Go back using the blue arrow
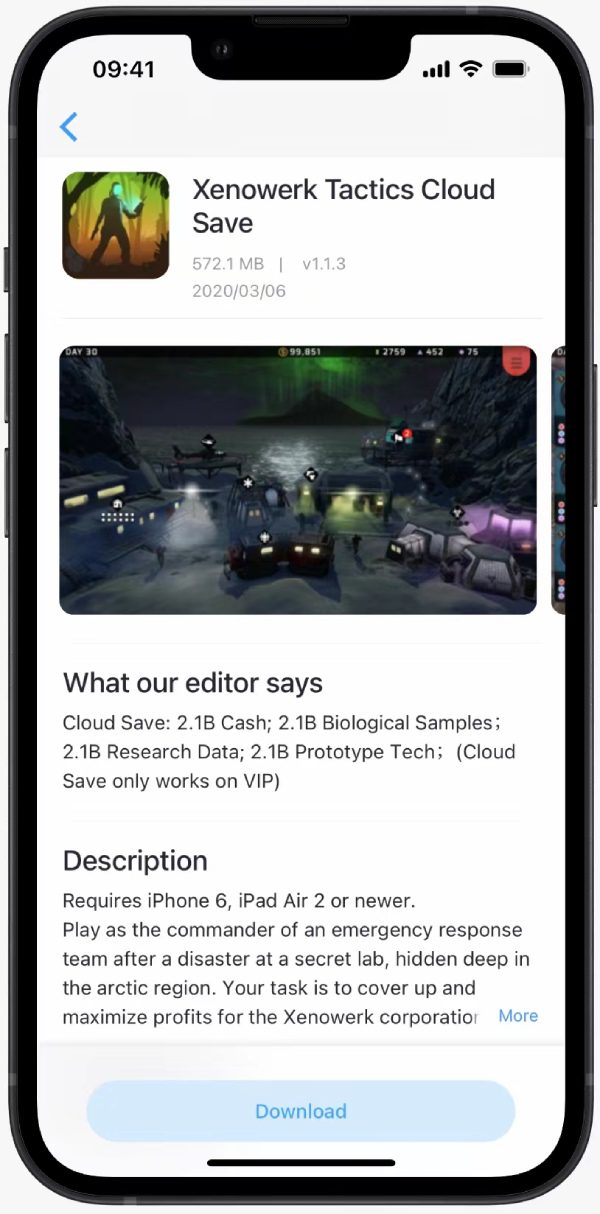 [68, 127]
